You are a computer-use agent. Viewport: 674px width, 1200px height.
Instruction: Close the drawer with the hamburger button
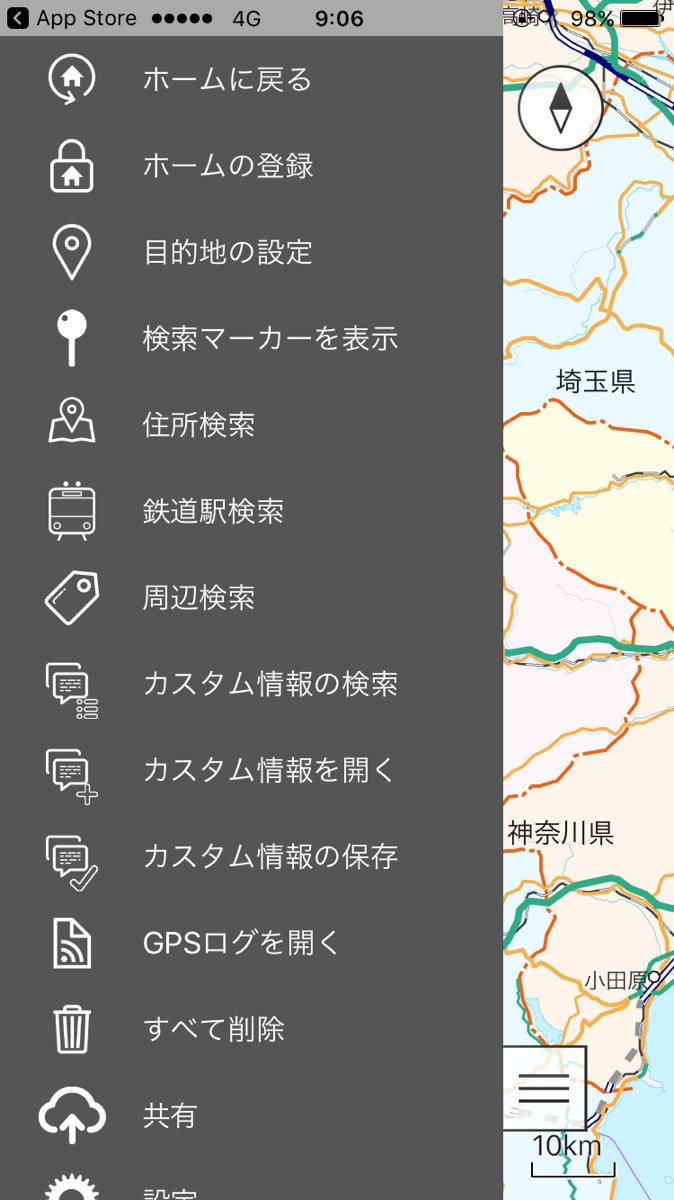click(544, 1088)
